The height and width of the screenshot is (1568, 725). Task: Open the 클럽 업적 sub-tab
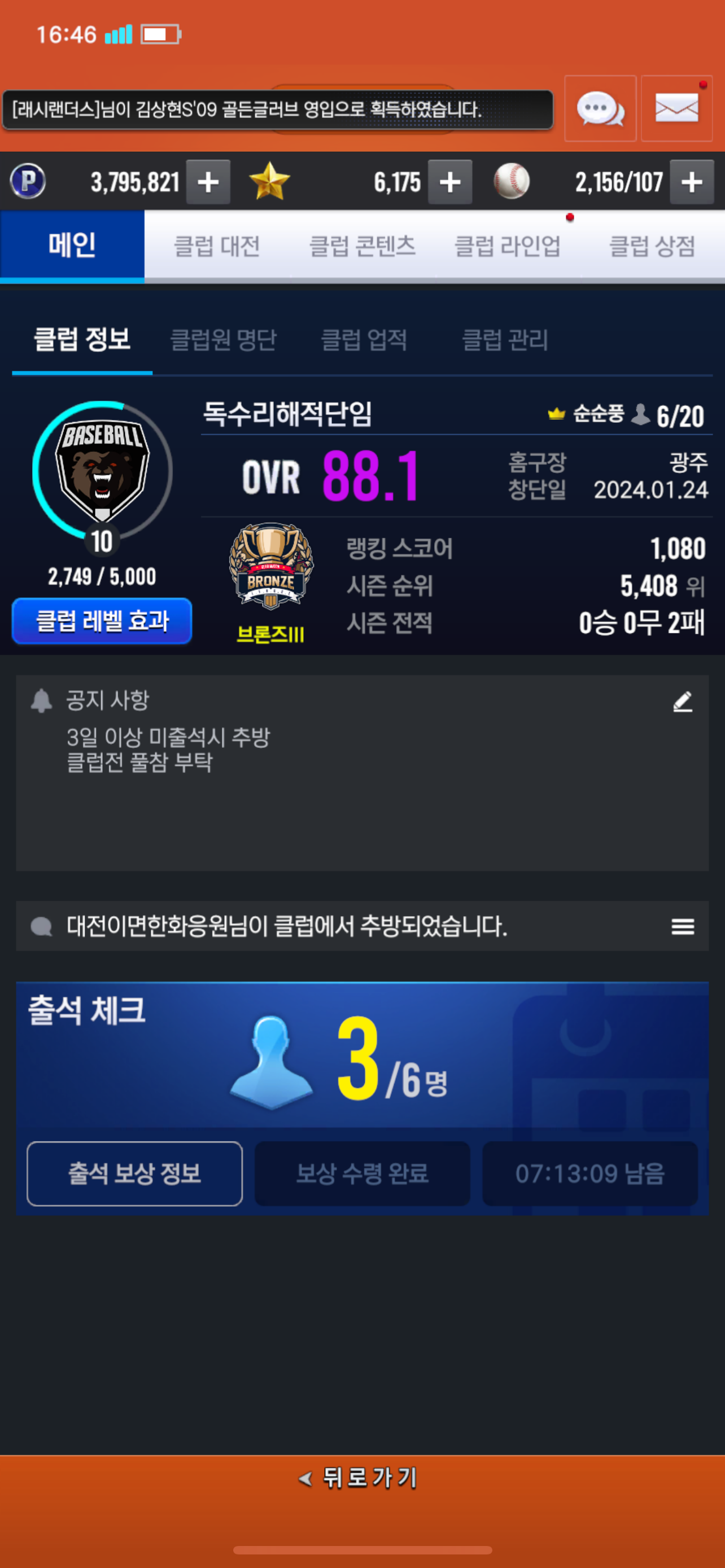tap(364, 340)
